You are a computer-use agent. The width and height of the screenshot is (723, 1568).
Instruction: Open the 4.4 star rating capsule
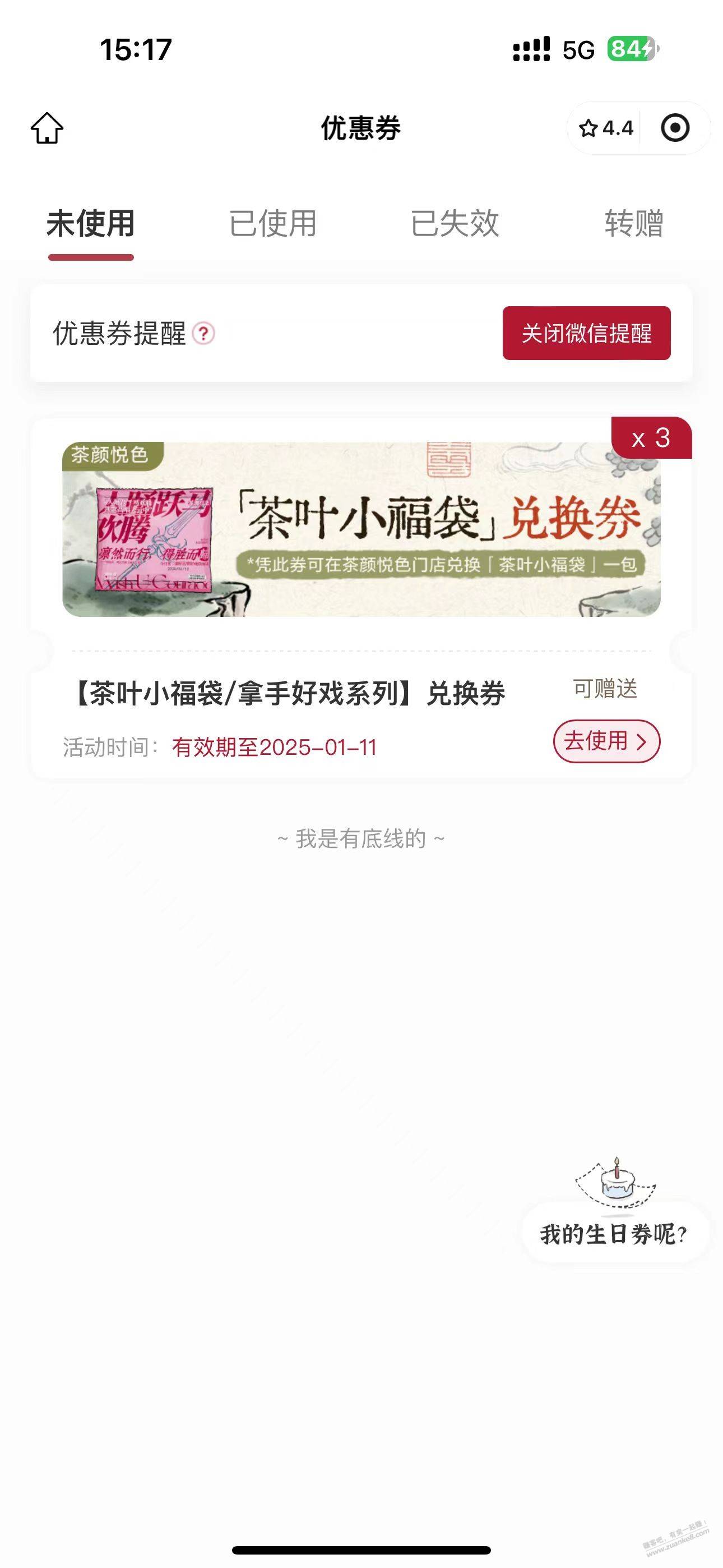click(605, 128)
